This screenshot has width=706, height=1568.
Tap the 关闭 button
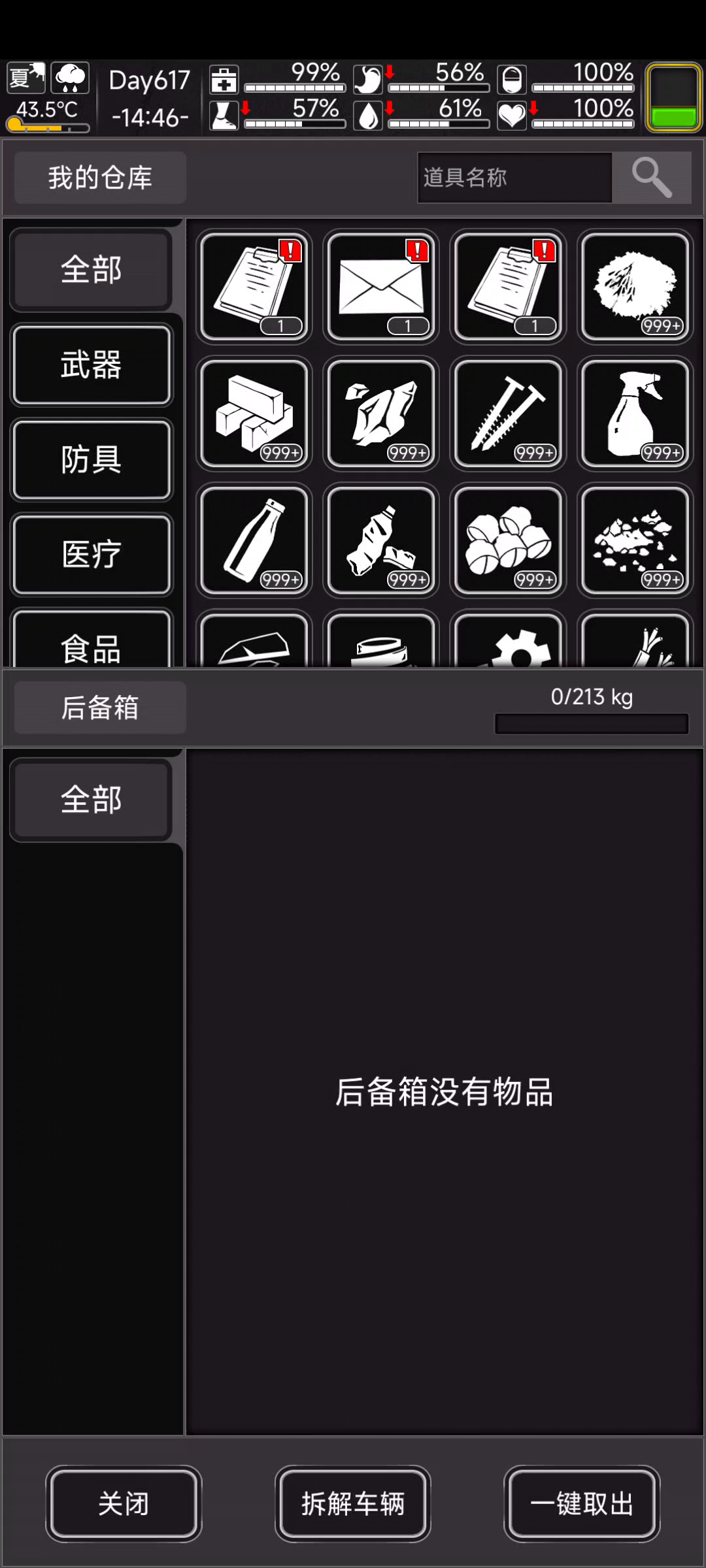click(124, 1503)
